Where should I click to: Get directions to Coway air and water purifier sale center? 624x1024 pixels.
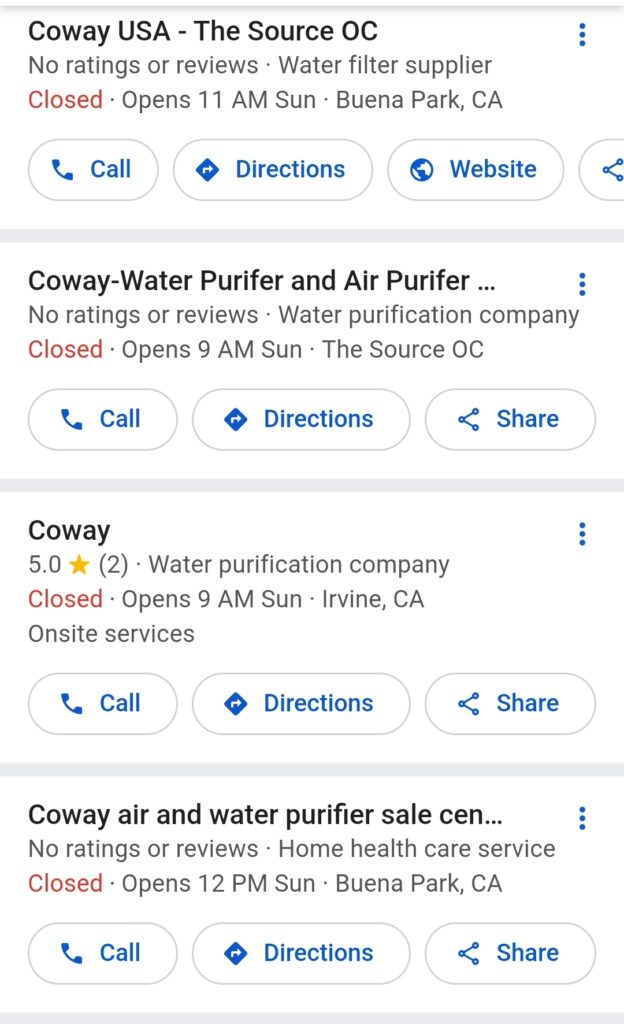click(301, 953)
